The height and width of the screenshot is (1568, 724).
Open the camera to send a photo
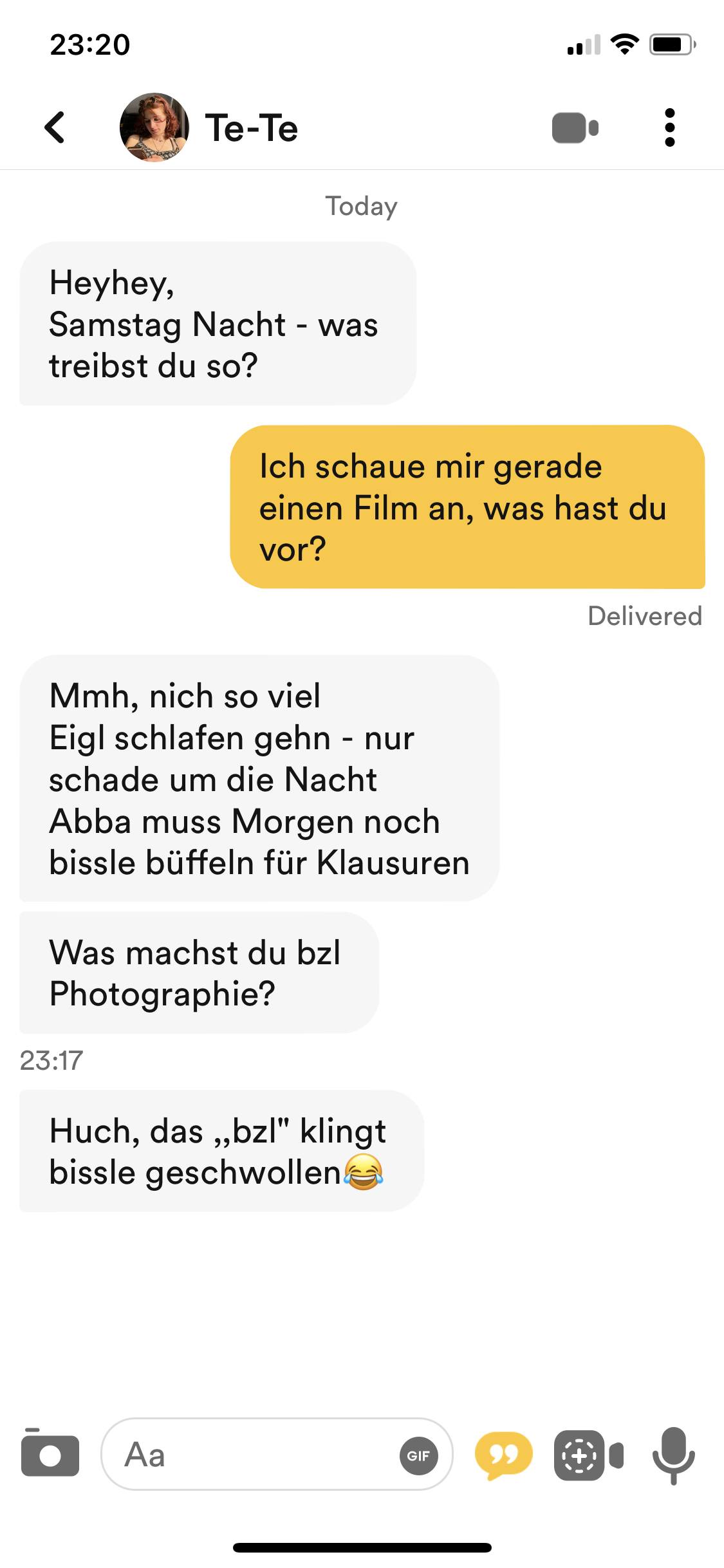[50, 1455]
